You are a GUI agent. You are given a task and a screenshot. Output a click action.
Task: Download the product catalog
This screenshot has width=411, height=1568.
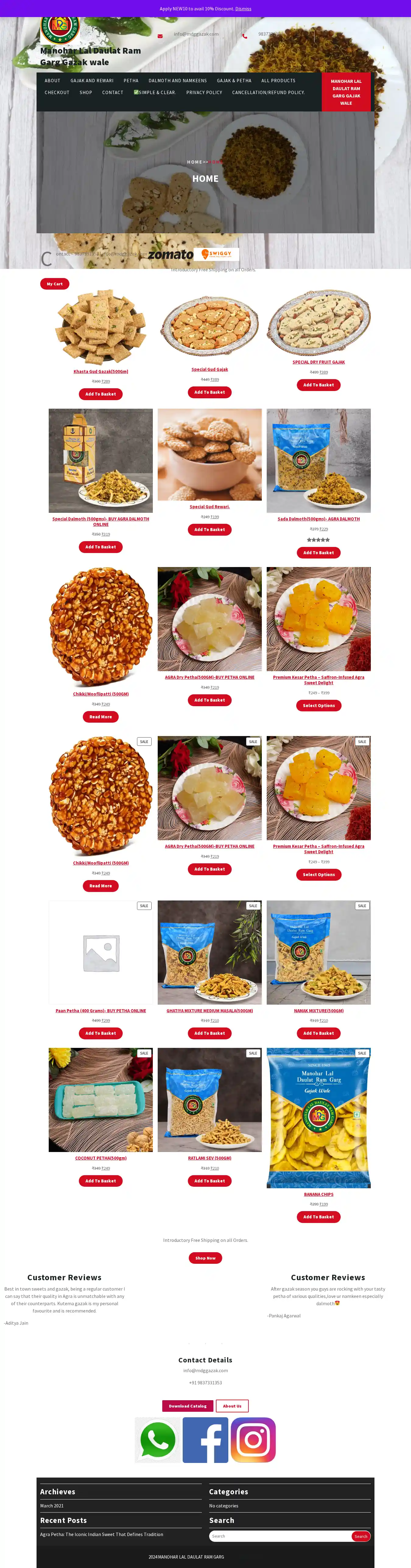click(x=188, y=1406)
